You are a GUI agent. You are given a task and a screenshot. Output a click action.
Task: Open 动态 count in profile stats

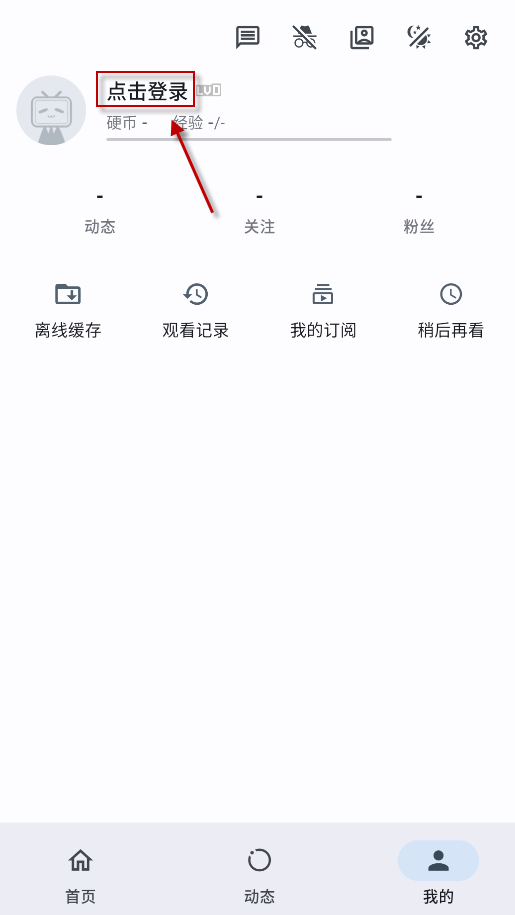tap(100, 212)
